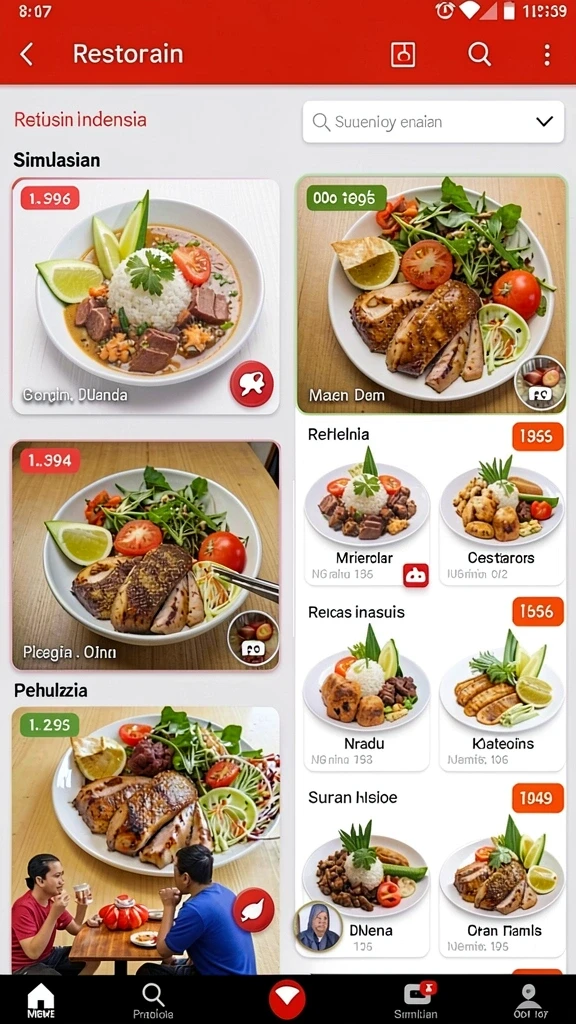Tap the red round button on Gongin Duanda
Viewport: 576px width, 1024px height.
(x=251, y=383)
